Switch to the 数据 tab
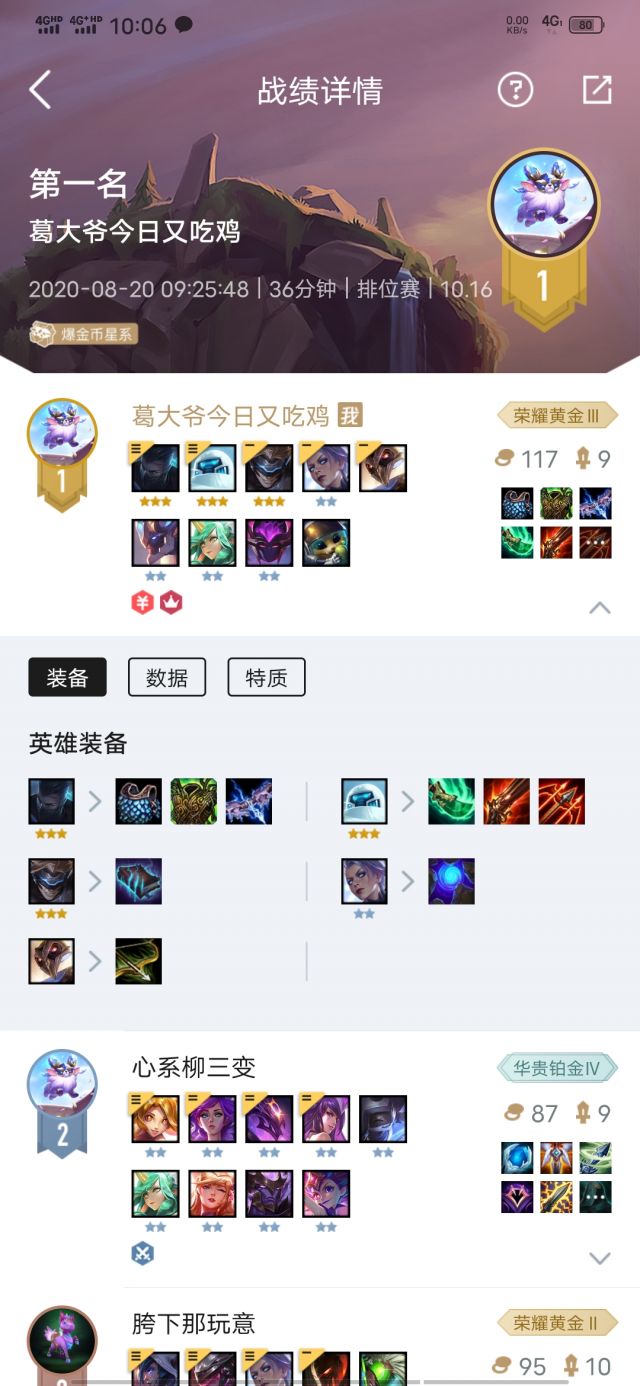 pyautogui.click(x=166, y=678)
